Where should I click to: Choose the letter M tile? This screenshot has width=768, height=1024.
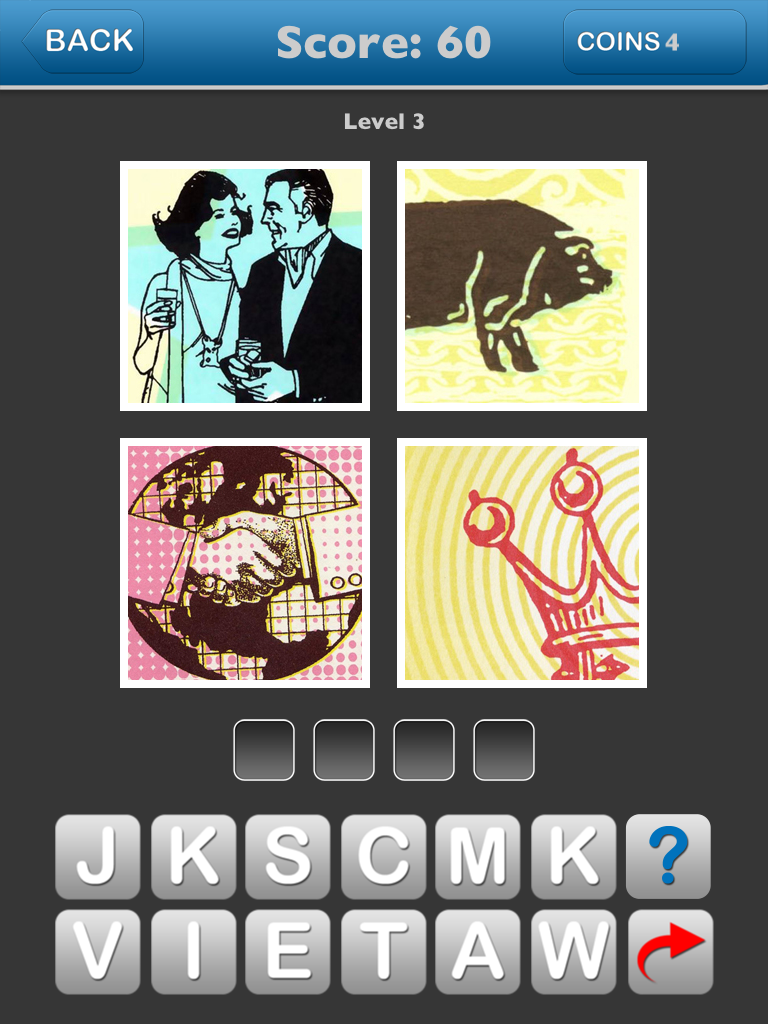click(x=478, y=856)
